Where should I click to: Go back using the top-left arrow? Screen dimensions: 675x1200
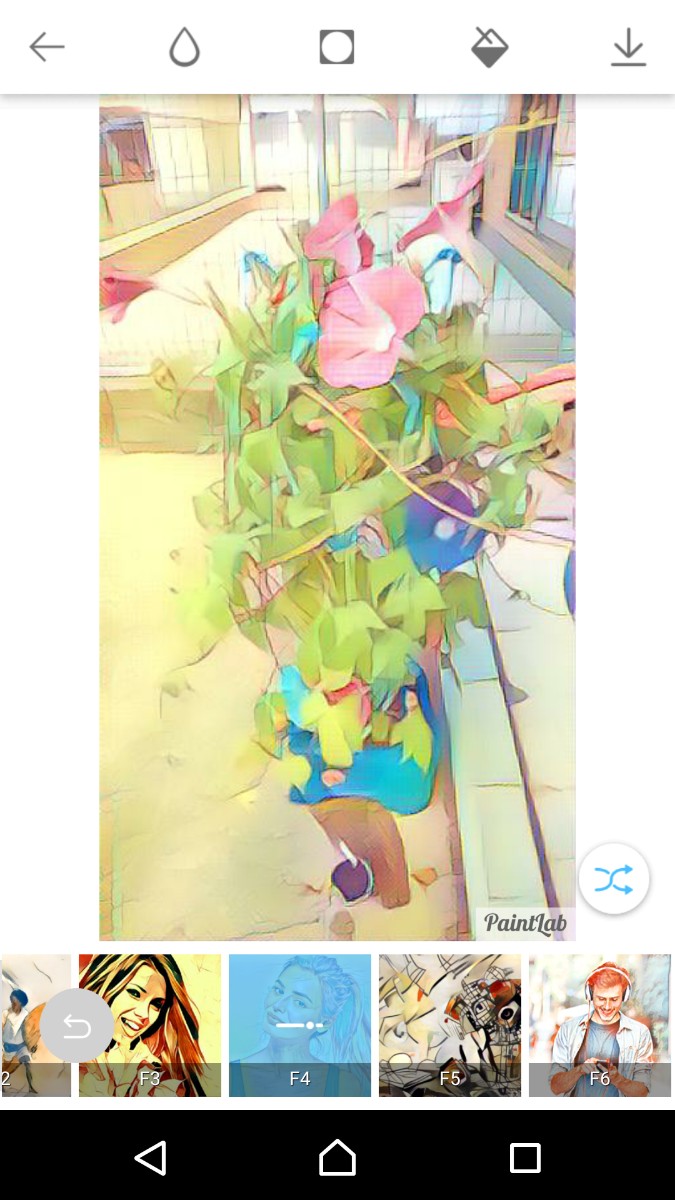click(x=47, y=47)
